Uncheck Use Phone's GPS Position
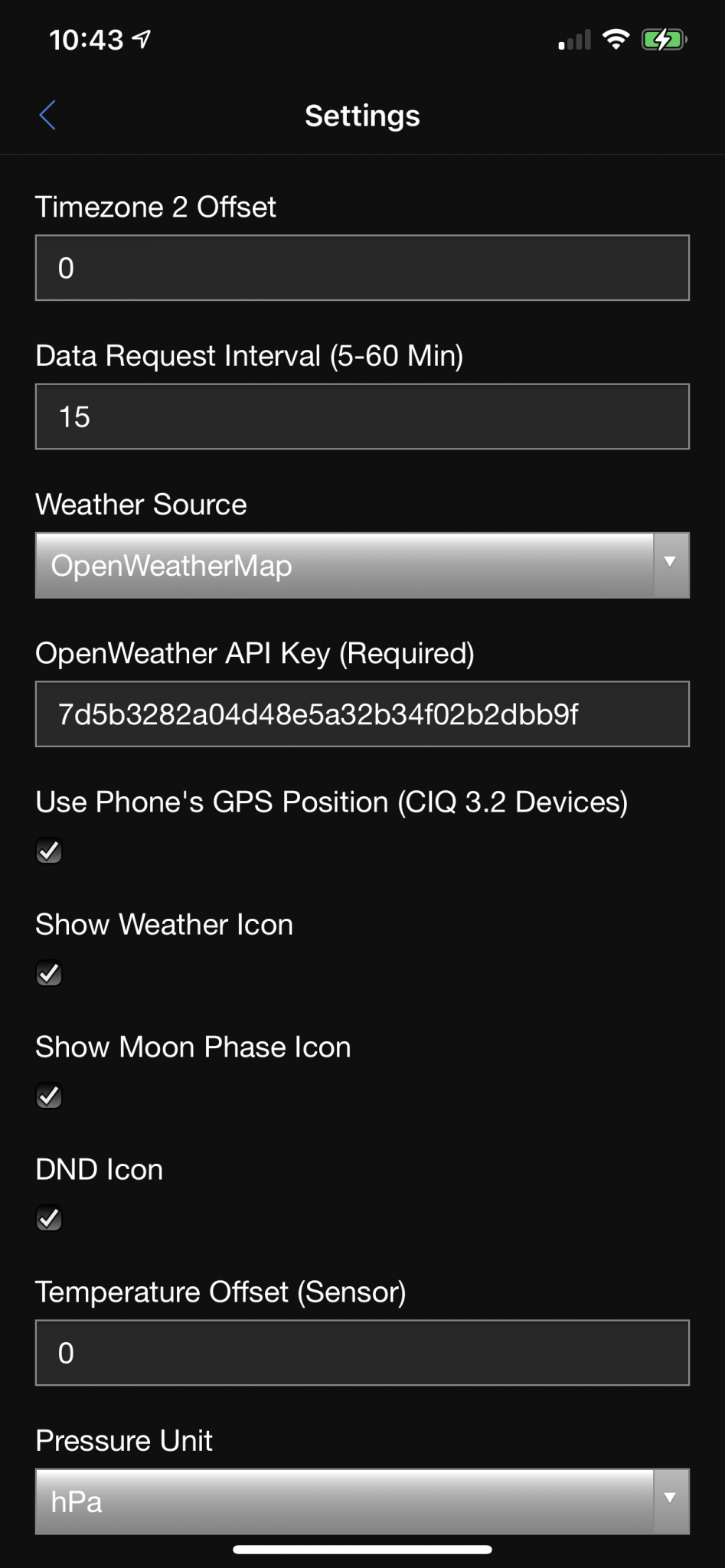Viewport: 725px width, 1568px height. (49, 851)
